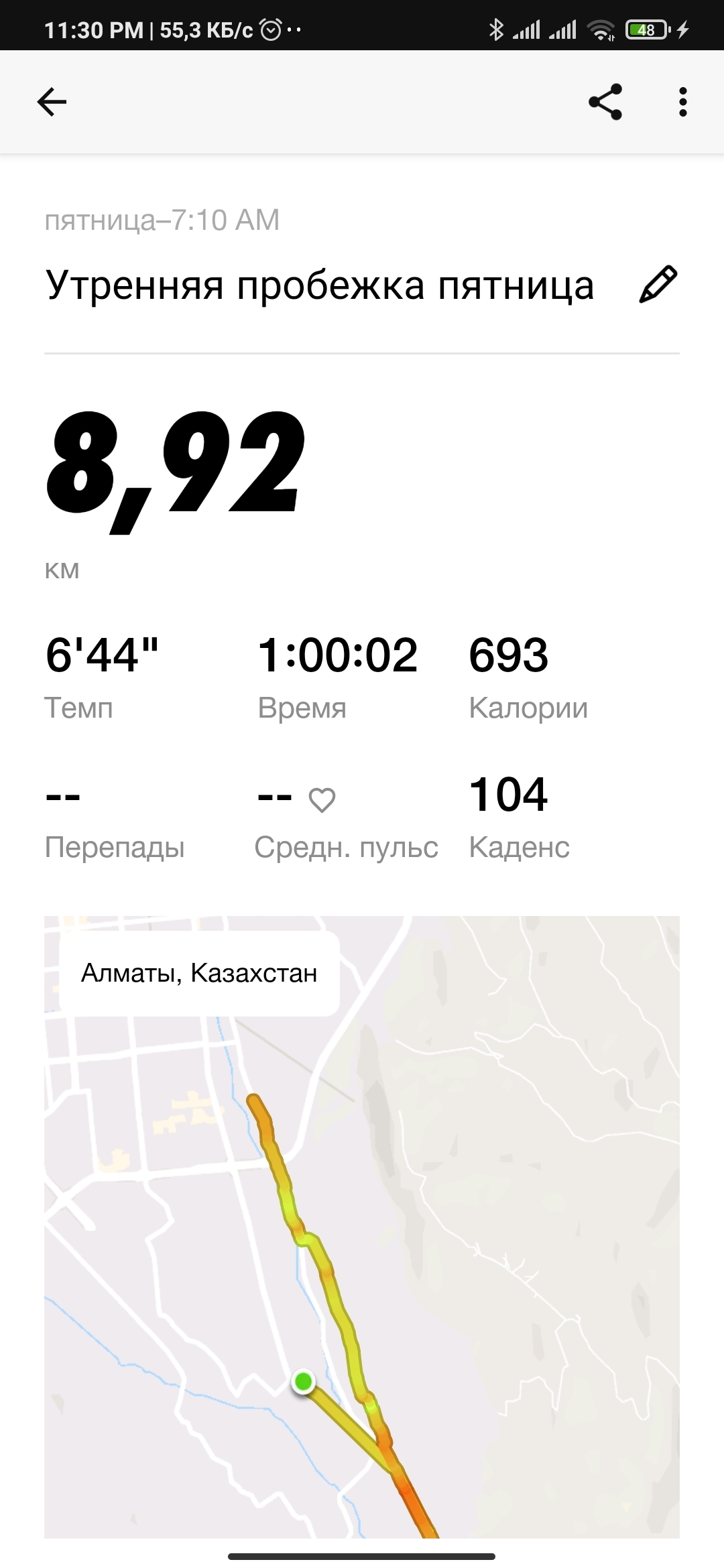This screenshot has width=724, height=1568.
Task: Open the three-dot overflow menu
Action: 682,103
